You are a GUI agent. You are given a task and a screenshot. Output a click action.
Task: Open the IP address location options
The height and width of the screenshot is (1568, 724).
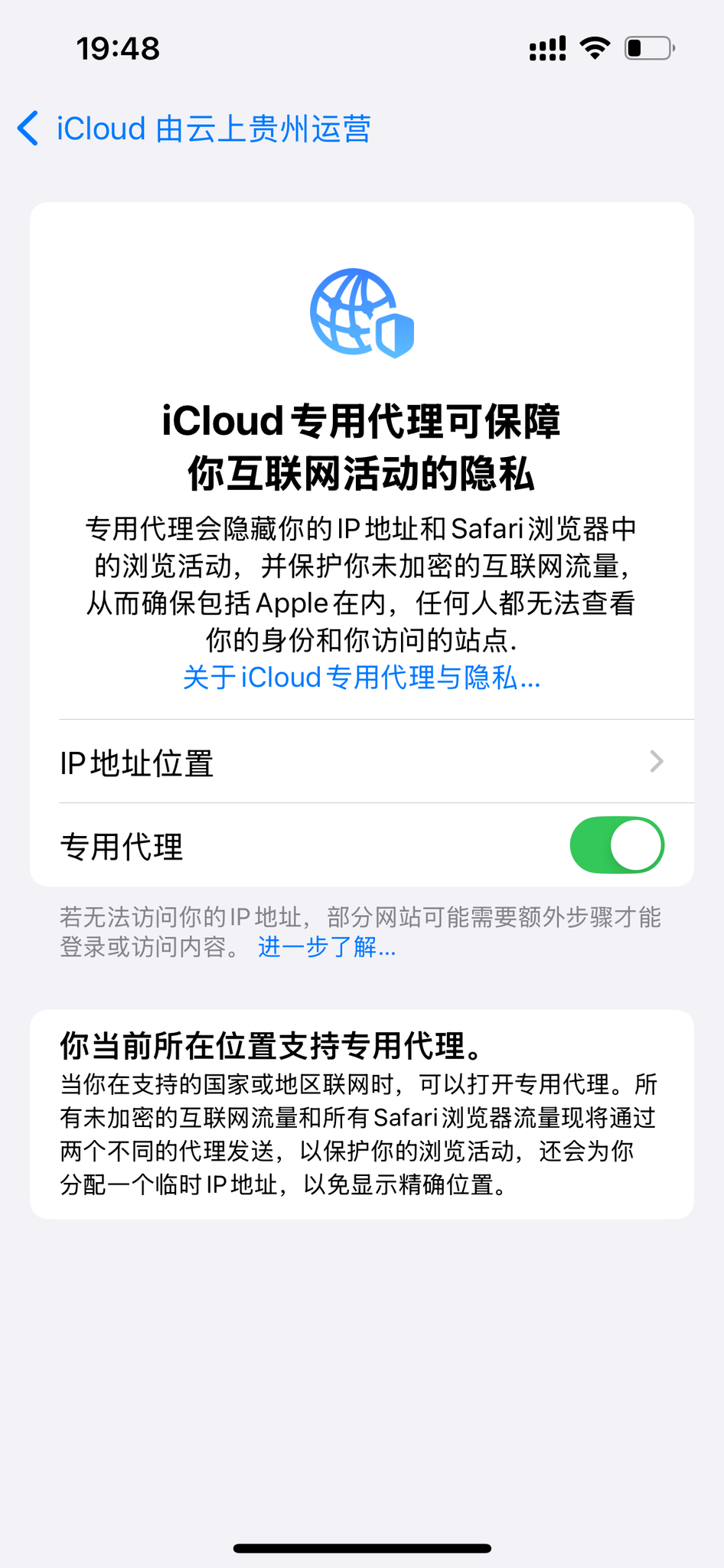click(x=361, y=762)
